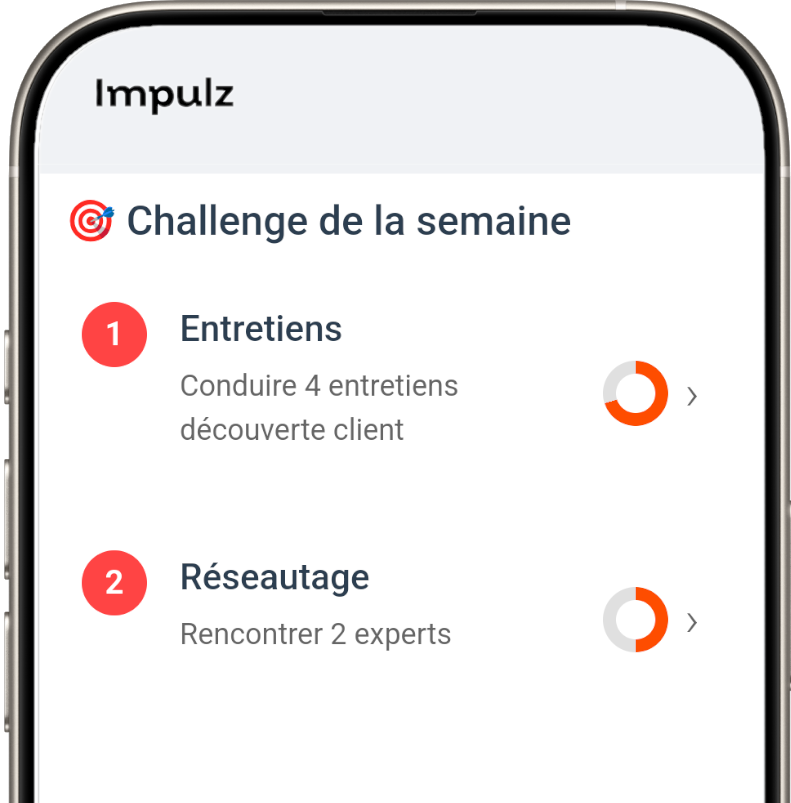Click the chevron next to Rencontrer 2 experts
Viewport: 791px width, 803px height.
(x=693, y=622)
